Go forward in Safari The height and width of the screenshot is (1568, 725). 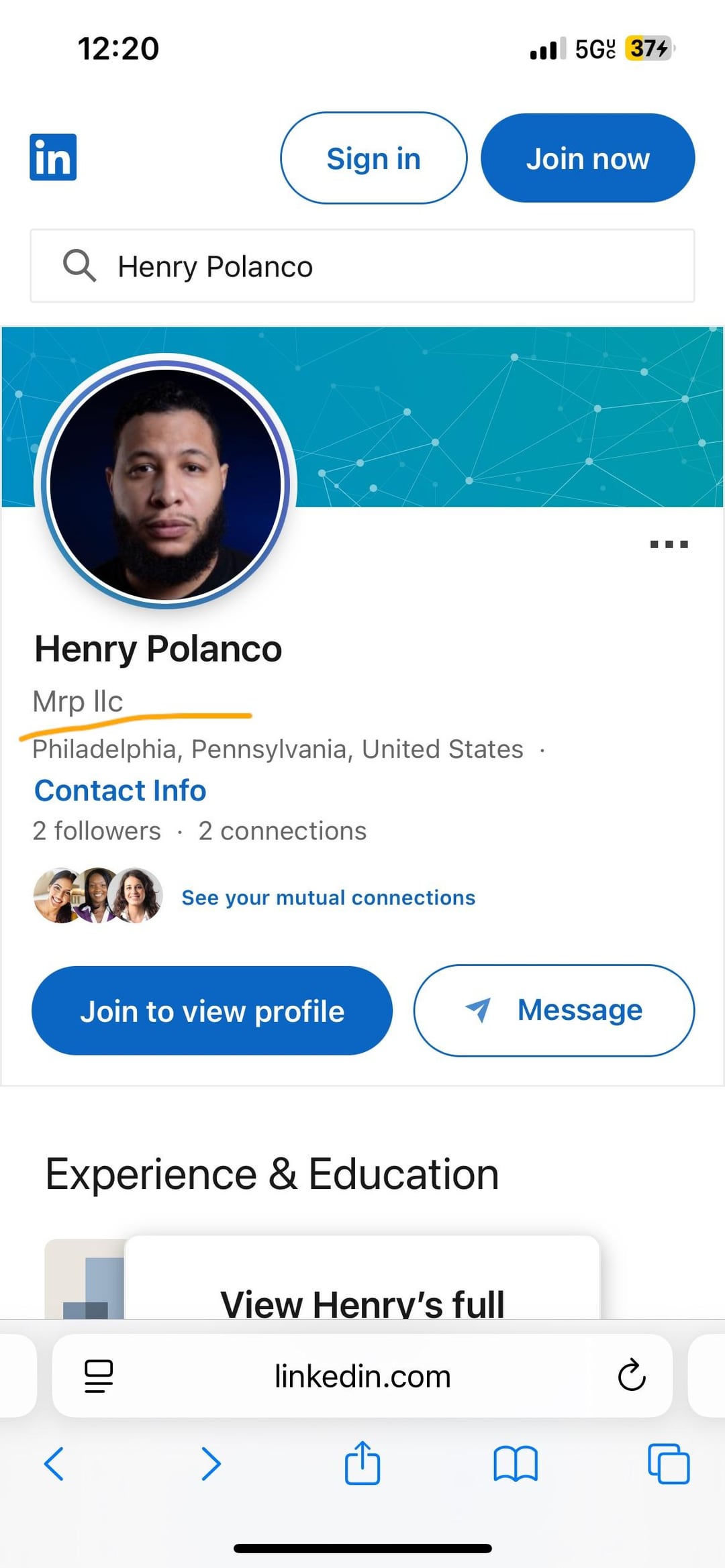(x=211, y=1463)
